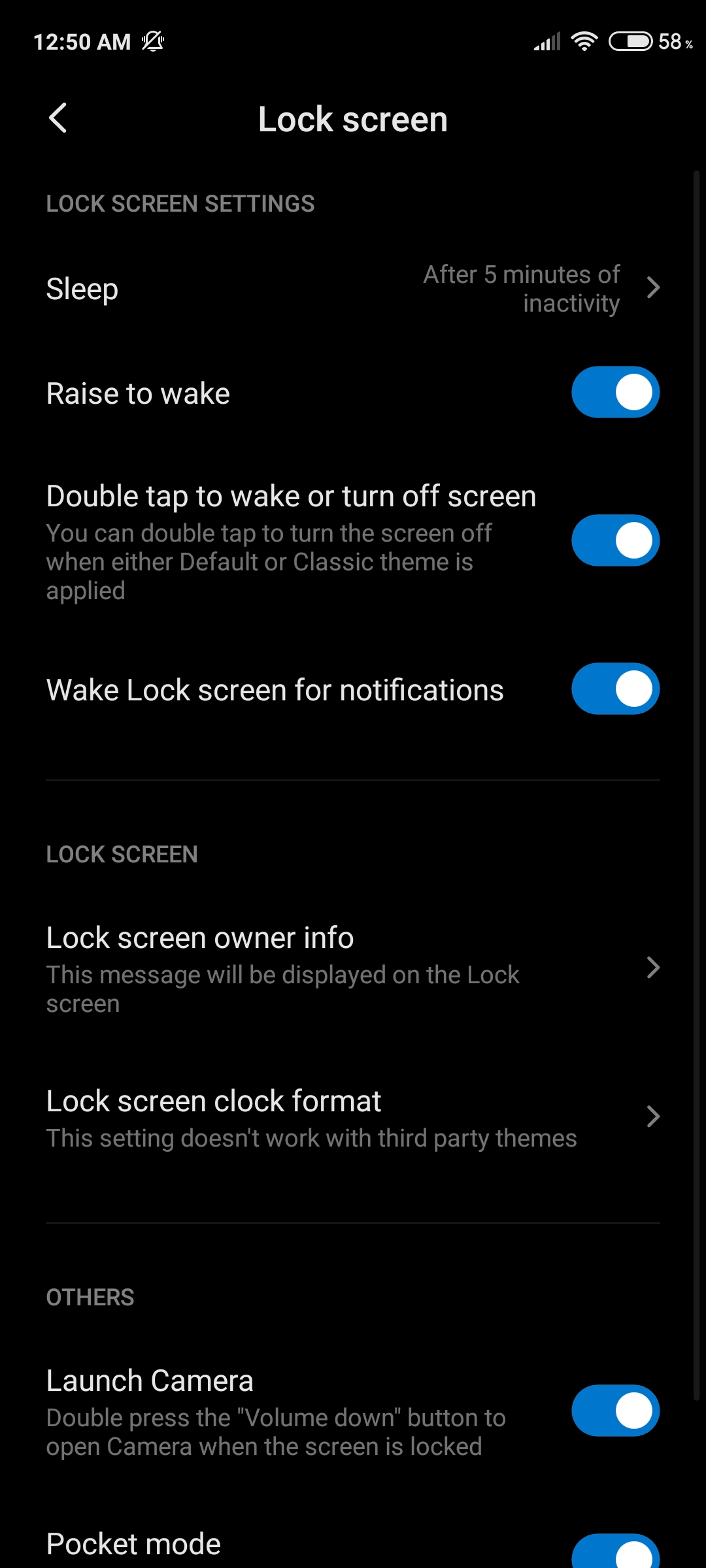Expand Lock screen owner info settings
The image size is (706, 1568).
[353, 967]
